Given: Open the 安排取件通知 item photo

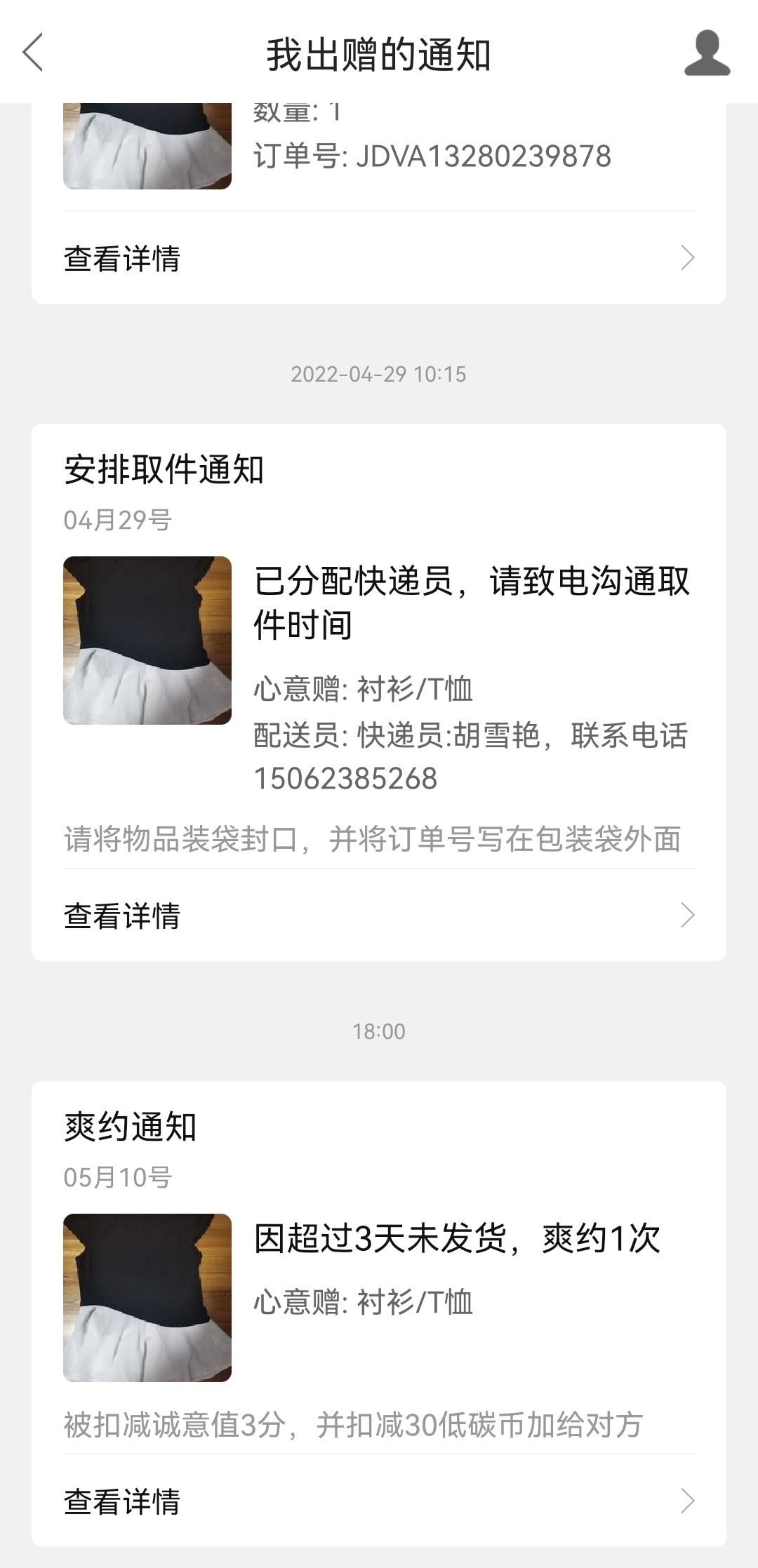Looking at the screenshot, I should [147, 641].
